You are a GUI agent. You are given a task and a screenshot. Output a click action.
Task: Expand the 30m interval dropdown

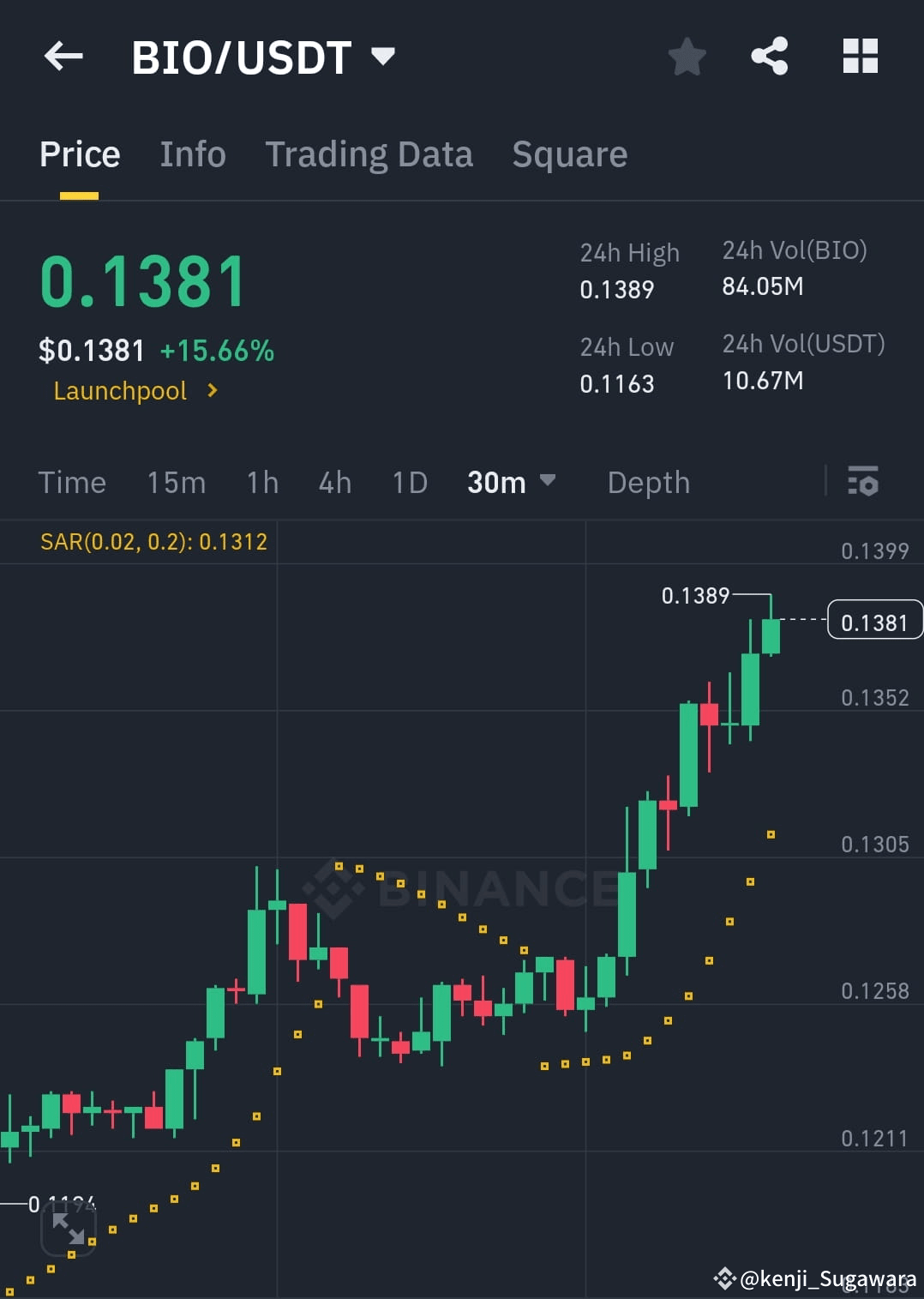(512, 482)
